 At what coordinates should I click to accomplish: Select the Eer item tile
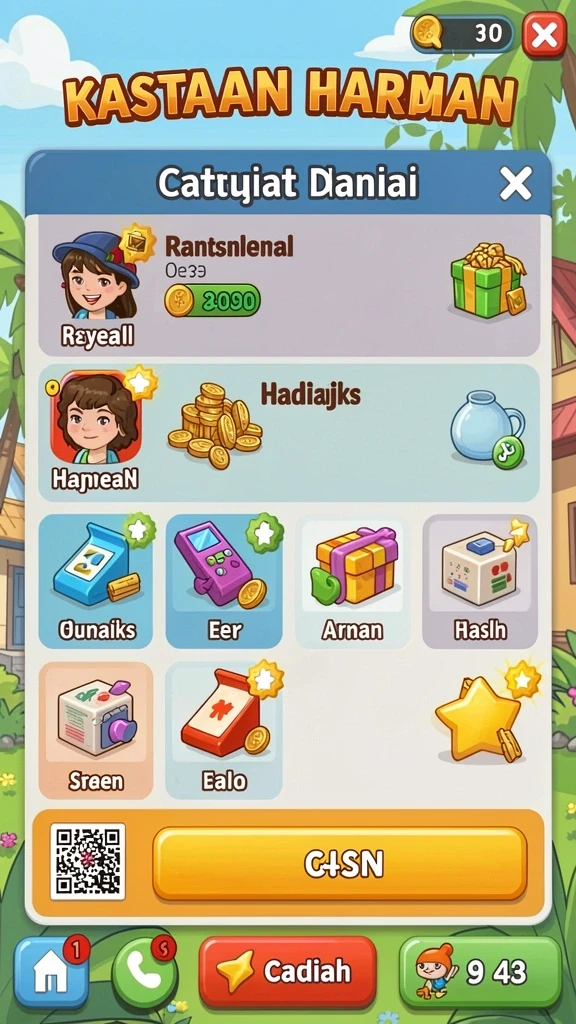tap(224, 581)
